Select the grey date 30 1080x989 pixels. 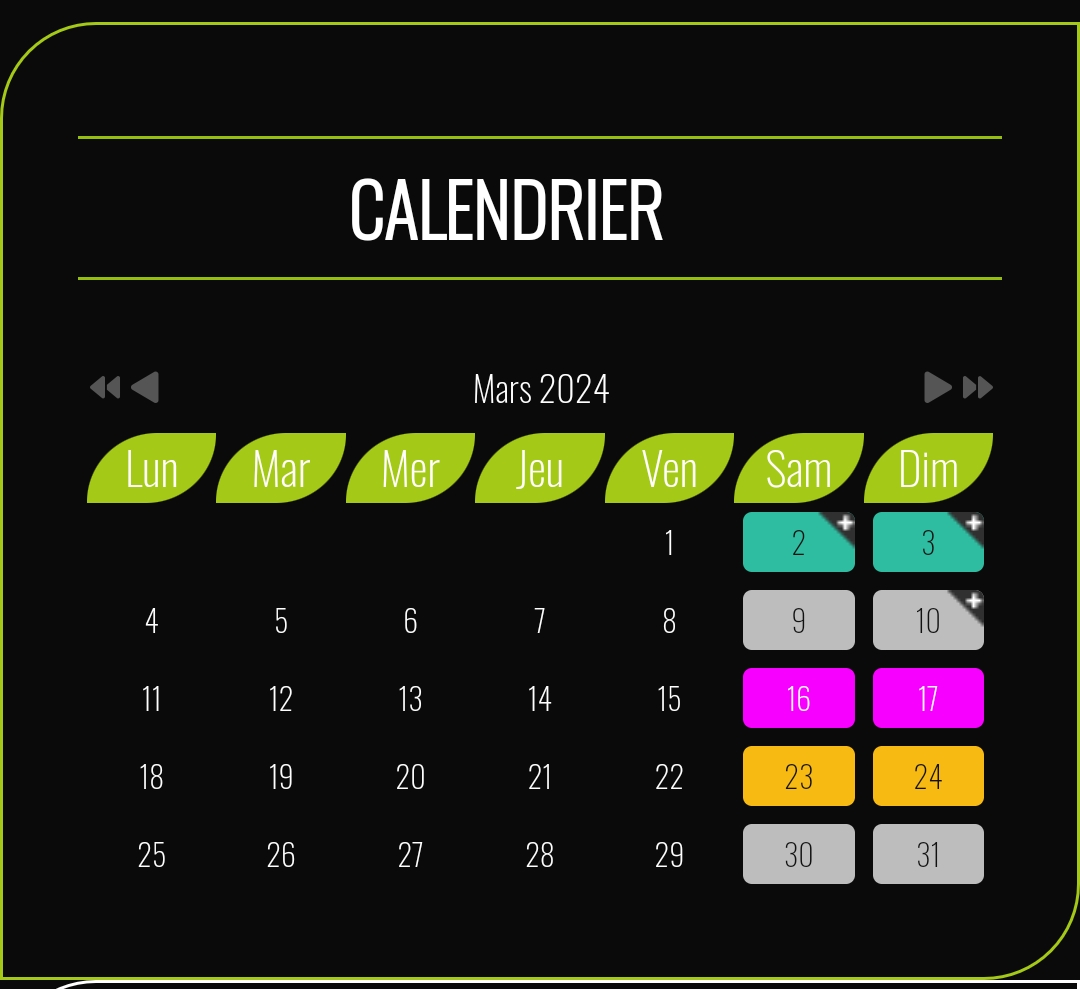(798, 854)
